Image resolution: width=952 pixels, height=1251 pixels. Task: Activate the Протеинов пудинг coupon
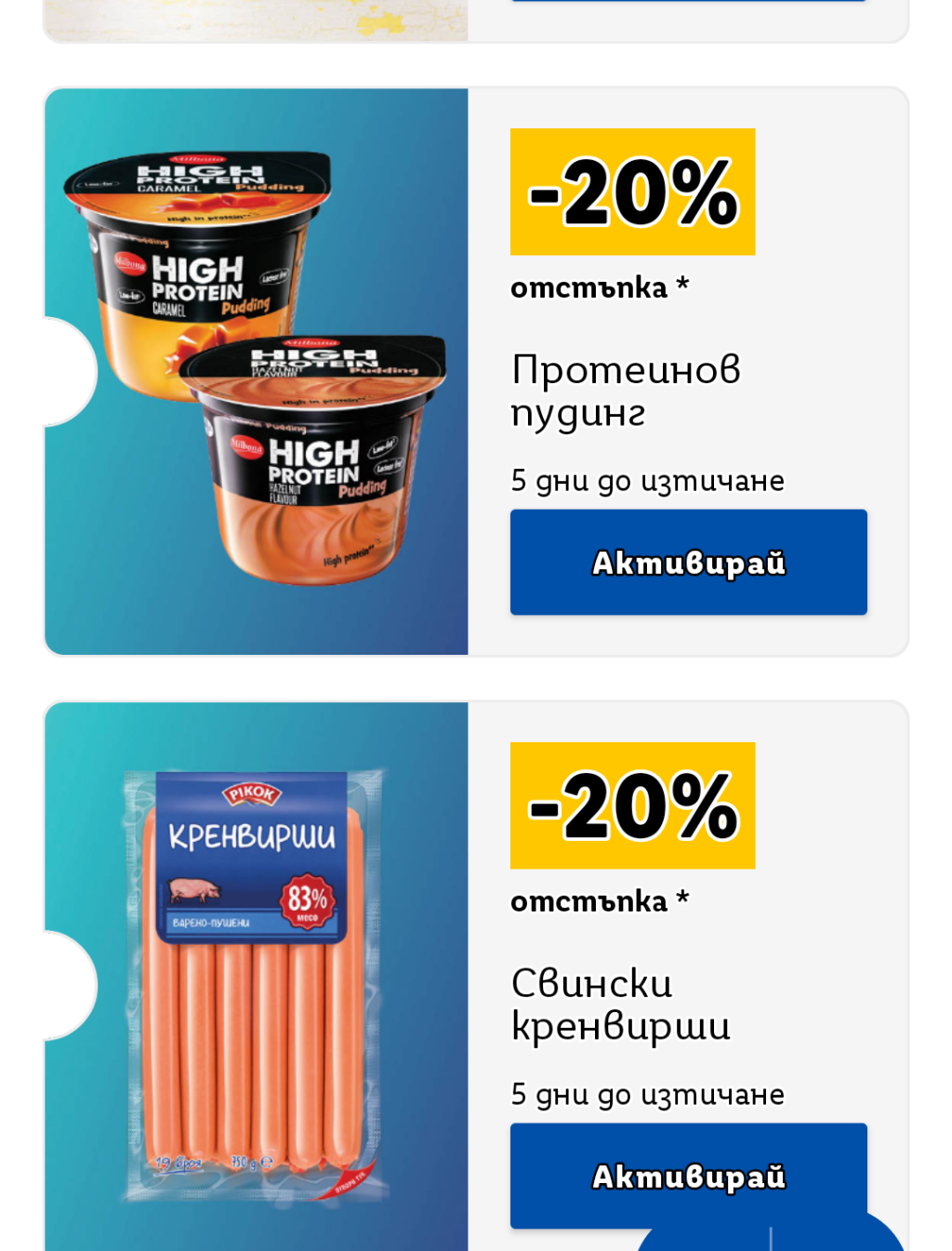click(x=688, y=562)
